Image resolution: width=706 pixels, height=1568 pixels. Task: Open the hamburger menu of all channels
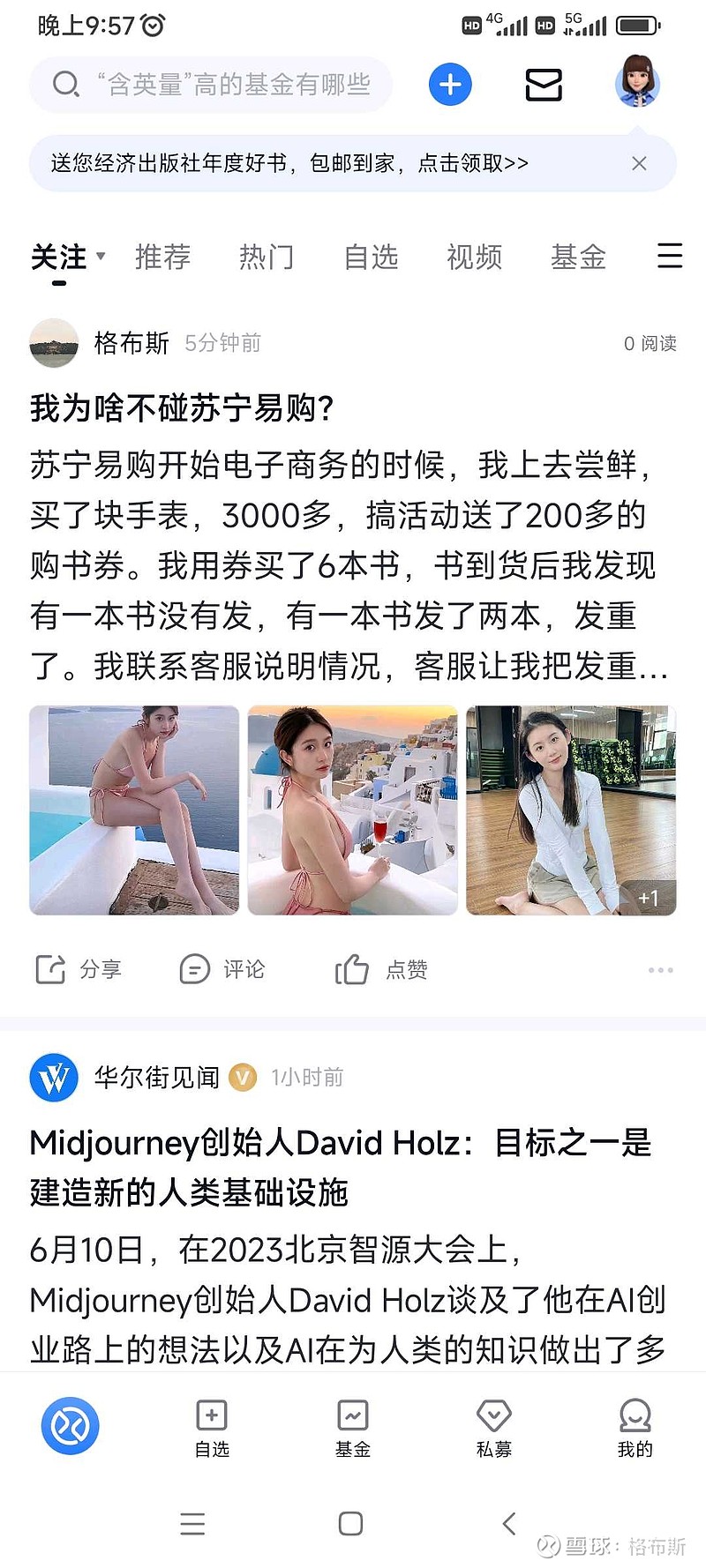(670, 256)
